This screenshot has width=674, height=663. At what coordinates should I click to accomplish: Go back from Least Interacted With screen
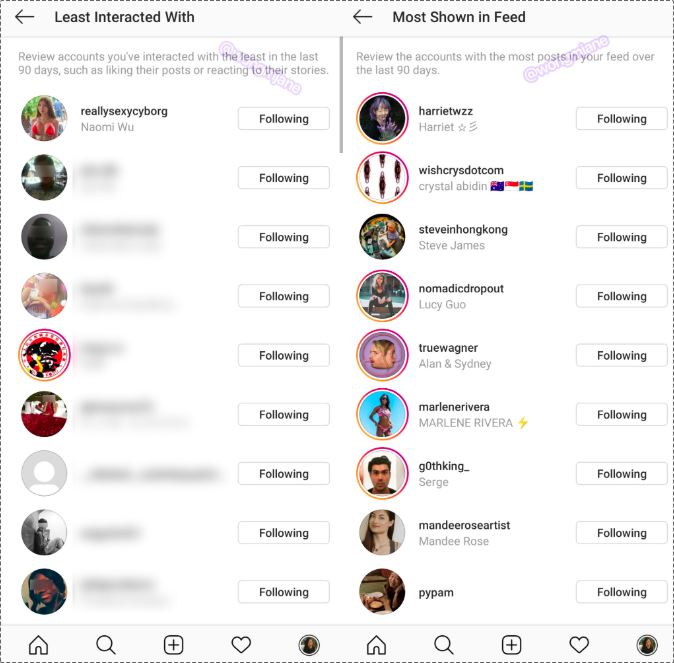tap(25, 17)
